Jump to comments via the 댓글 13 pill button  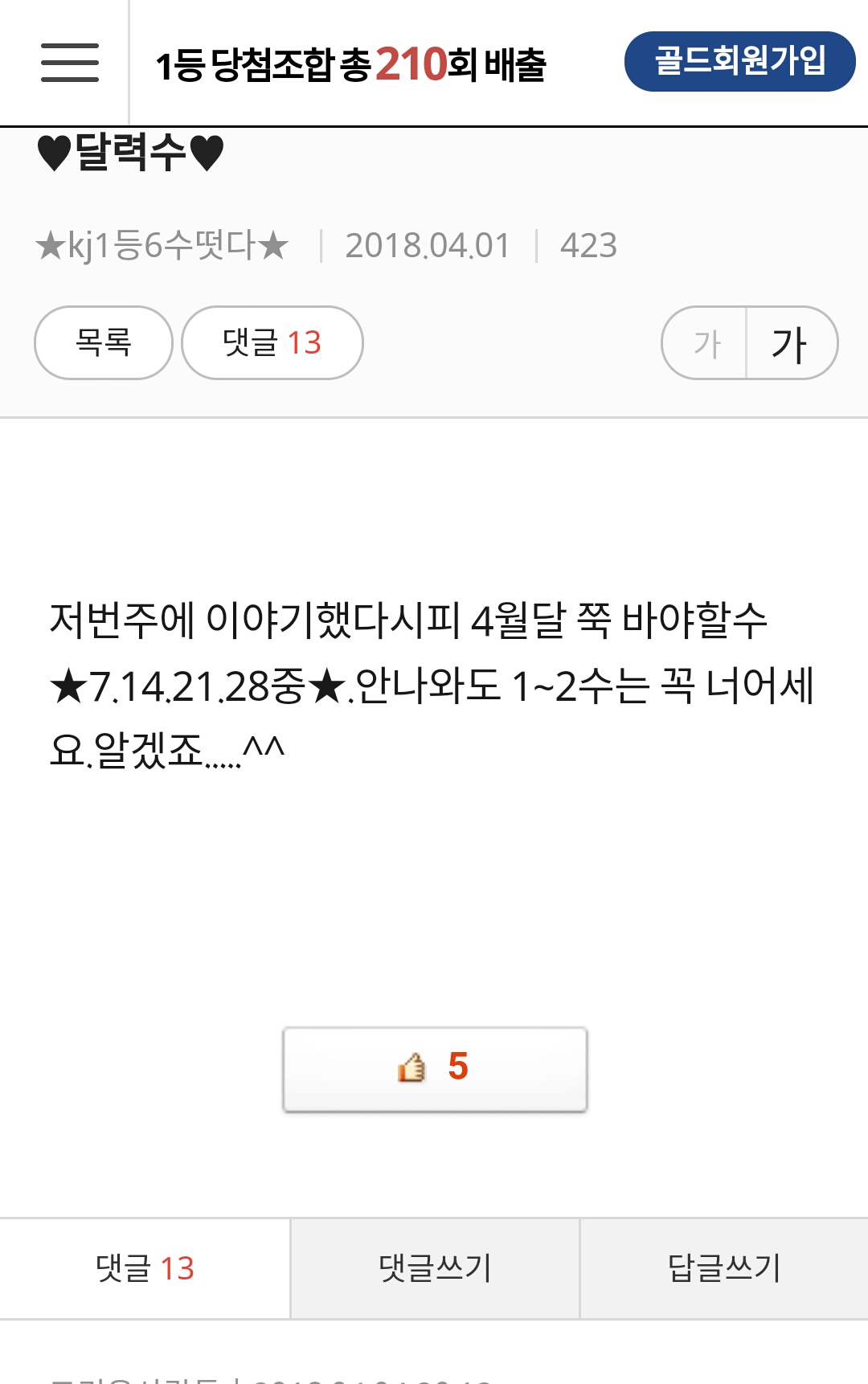(x=272, y=342)
